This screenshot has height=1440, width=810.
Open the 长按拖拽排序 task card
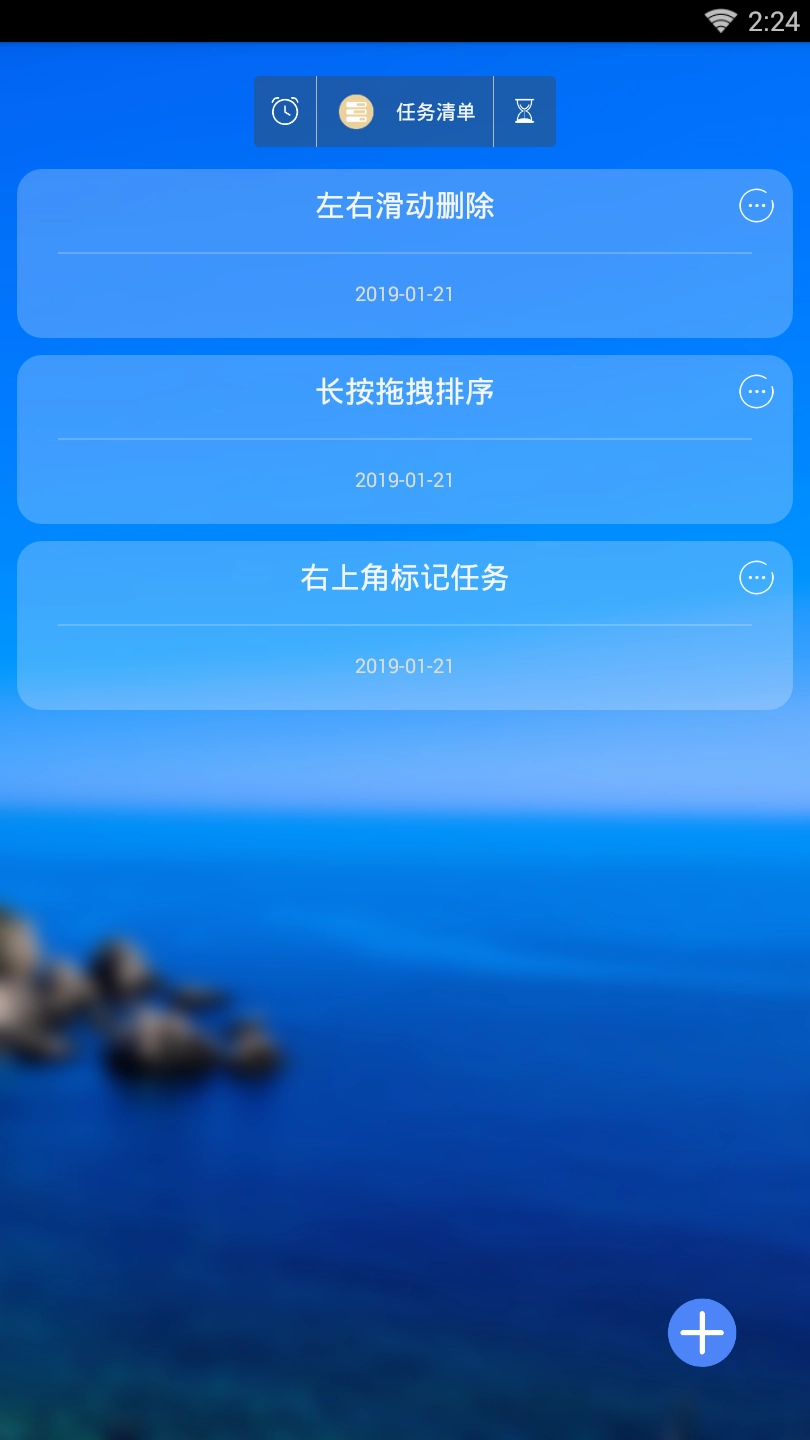click(405, 439)
